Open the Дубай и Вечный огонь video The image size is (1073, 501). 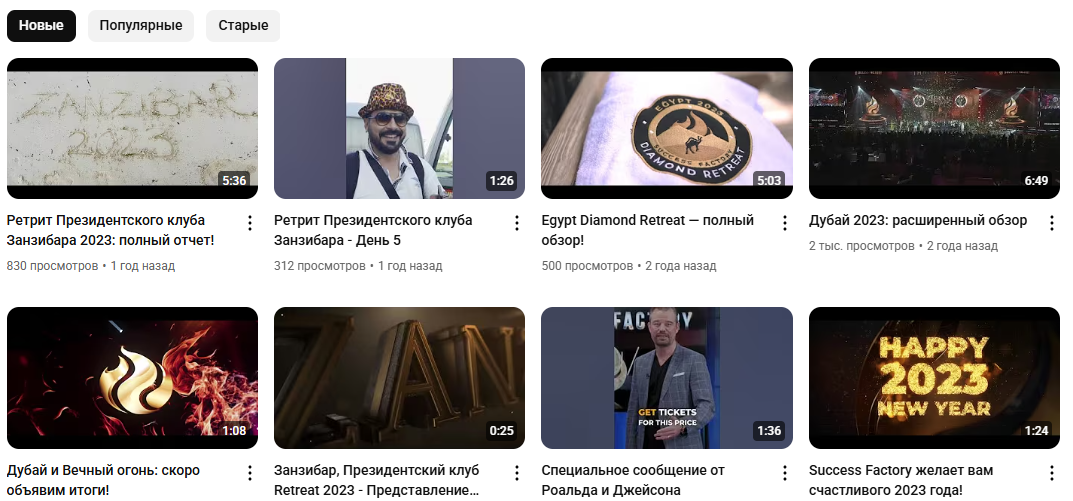pyautogui.click(x=132, y=378)
